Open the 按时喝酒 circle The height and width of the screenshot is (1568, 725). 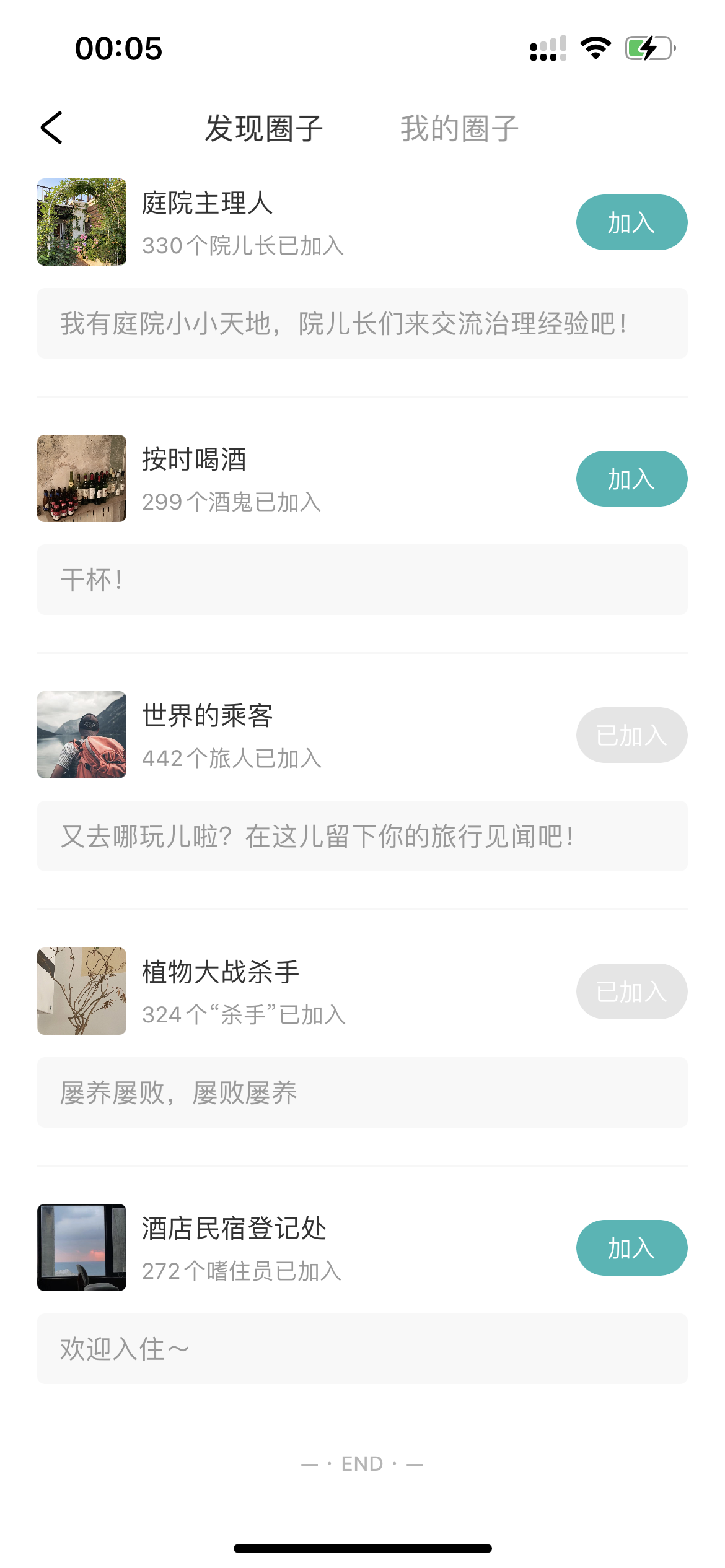tap(195, 460)
